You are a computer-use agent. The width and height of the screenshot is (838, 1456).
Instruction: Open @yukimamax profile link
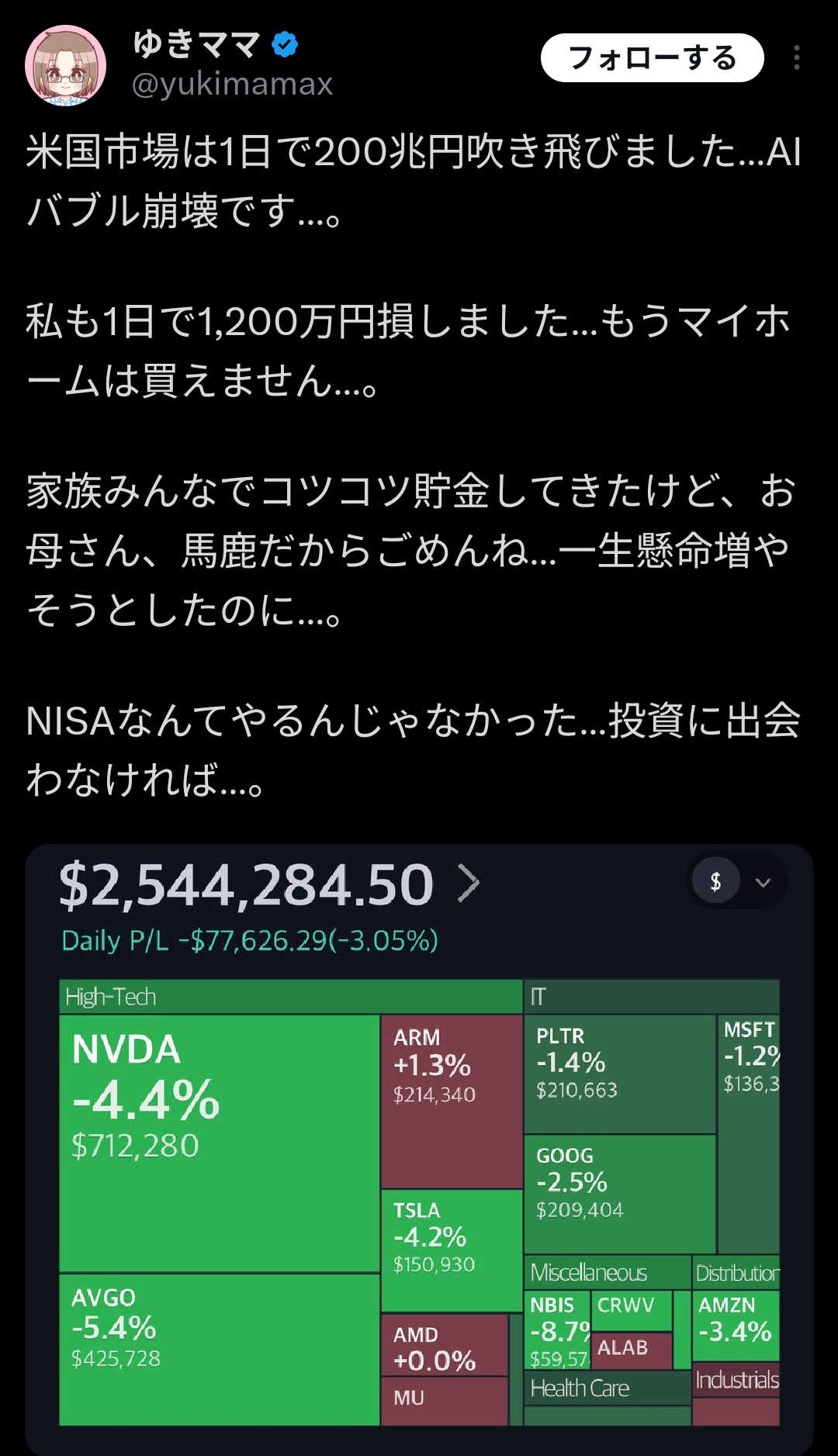tap(231, 84)
